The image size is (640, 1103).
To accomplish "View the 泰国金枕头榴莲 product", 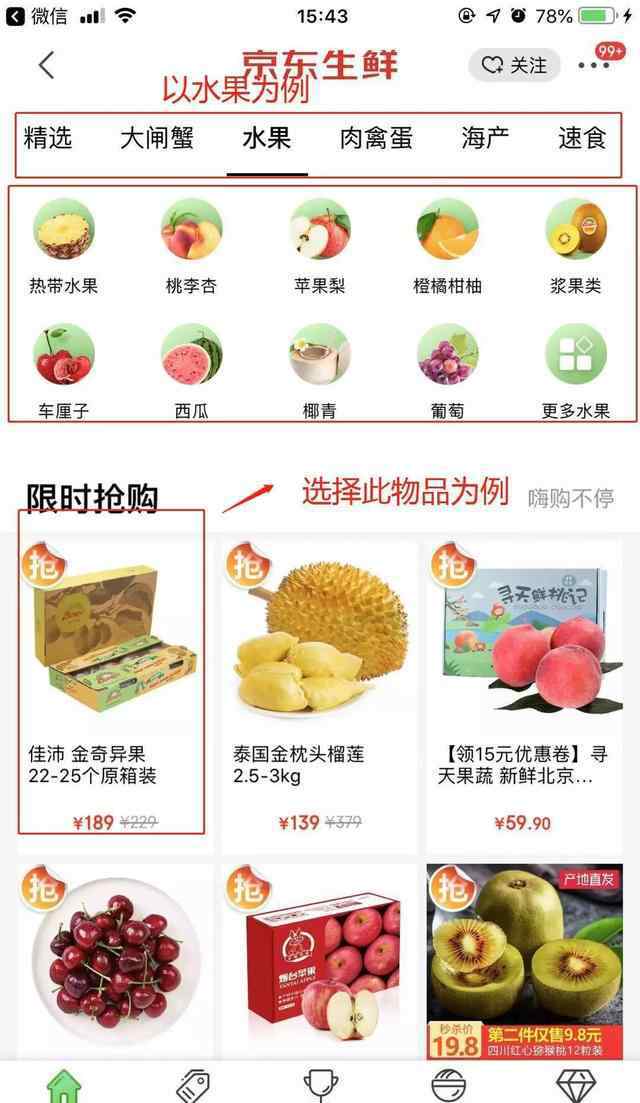I will pos(320,696).
